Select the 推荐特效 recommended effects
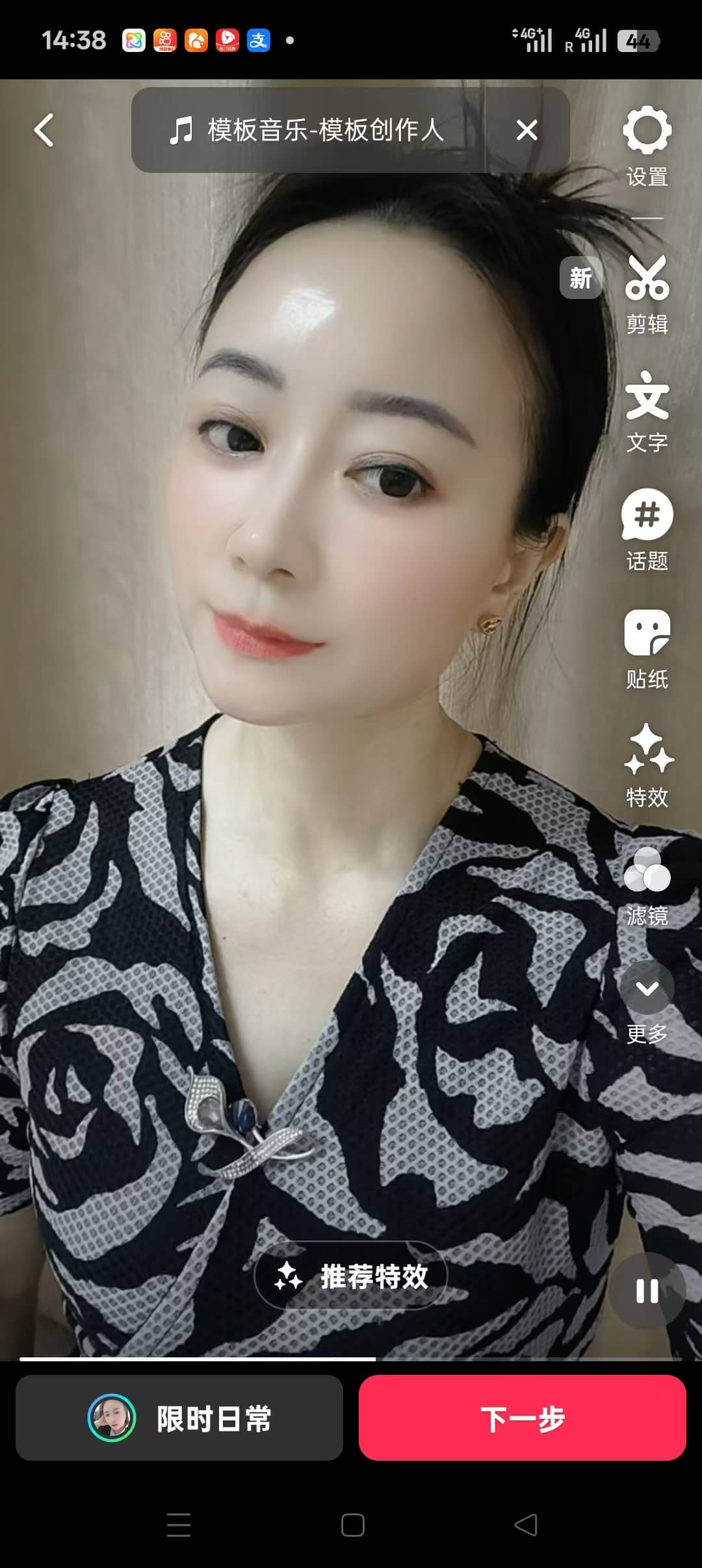Screen dimensions: 702x1568 pyautogui.click(x=351, y=1276)
